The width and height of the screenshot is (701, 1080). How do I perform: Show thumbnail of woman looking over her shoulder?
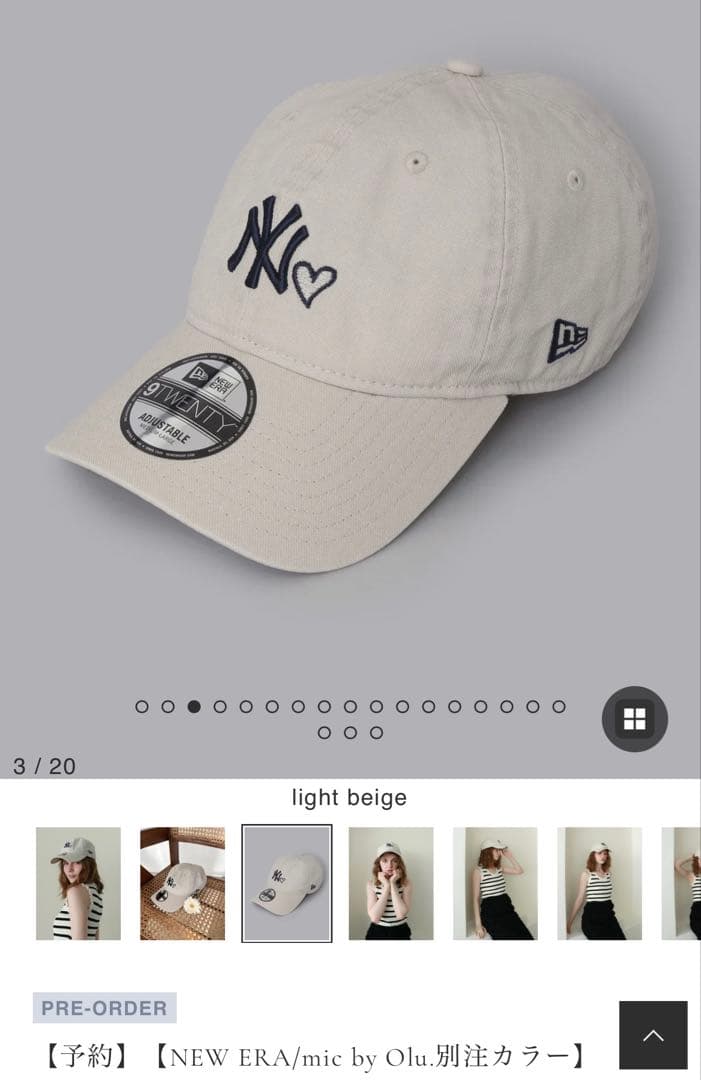pos(78,883)
